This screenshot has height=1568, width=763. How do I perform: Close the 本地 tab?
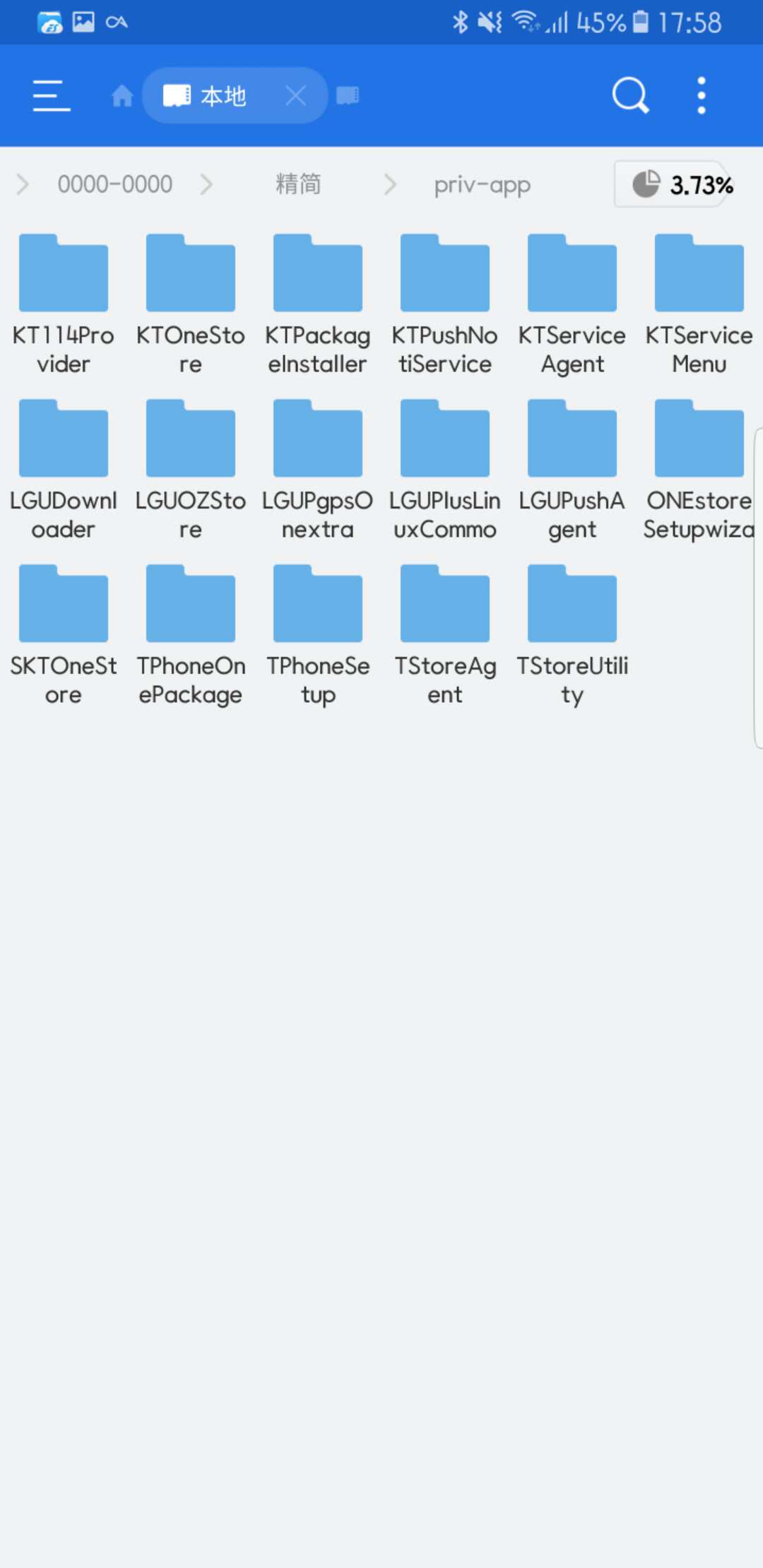(x=295, y=95)
